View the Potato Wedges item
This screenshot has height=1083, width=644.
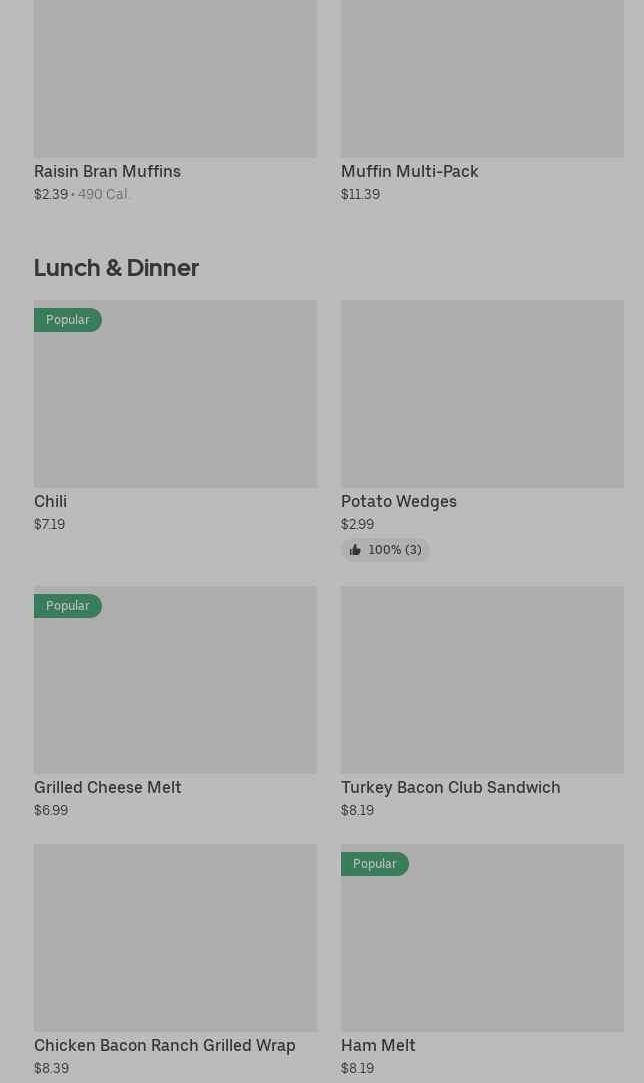[482, 431]
